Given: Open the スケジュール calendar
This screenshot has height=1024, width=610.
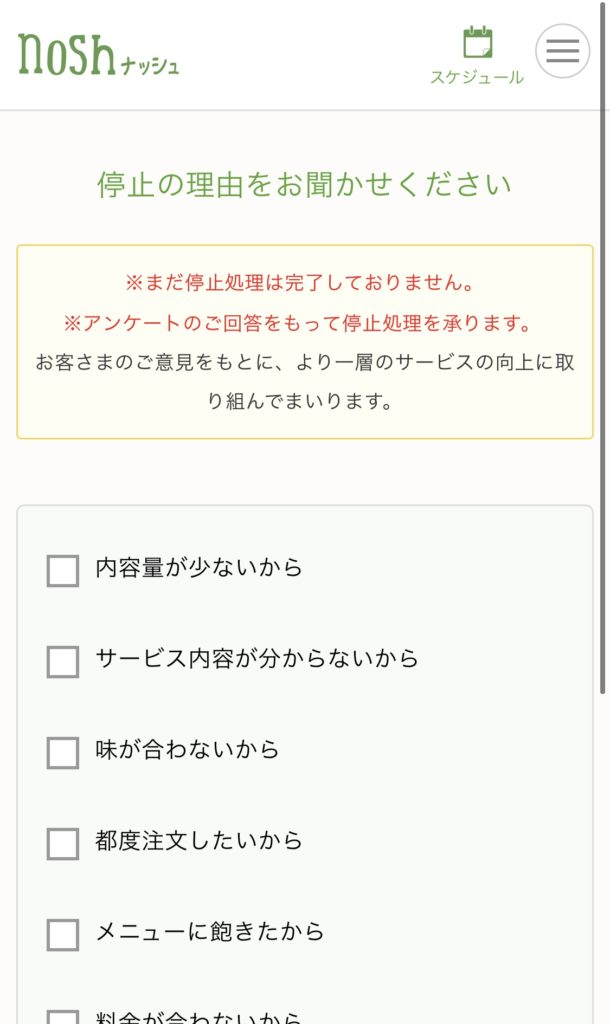Looking at the screenshot, I should coord(477,54).
